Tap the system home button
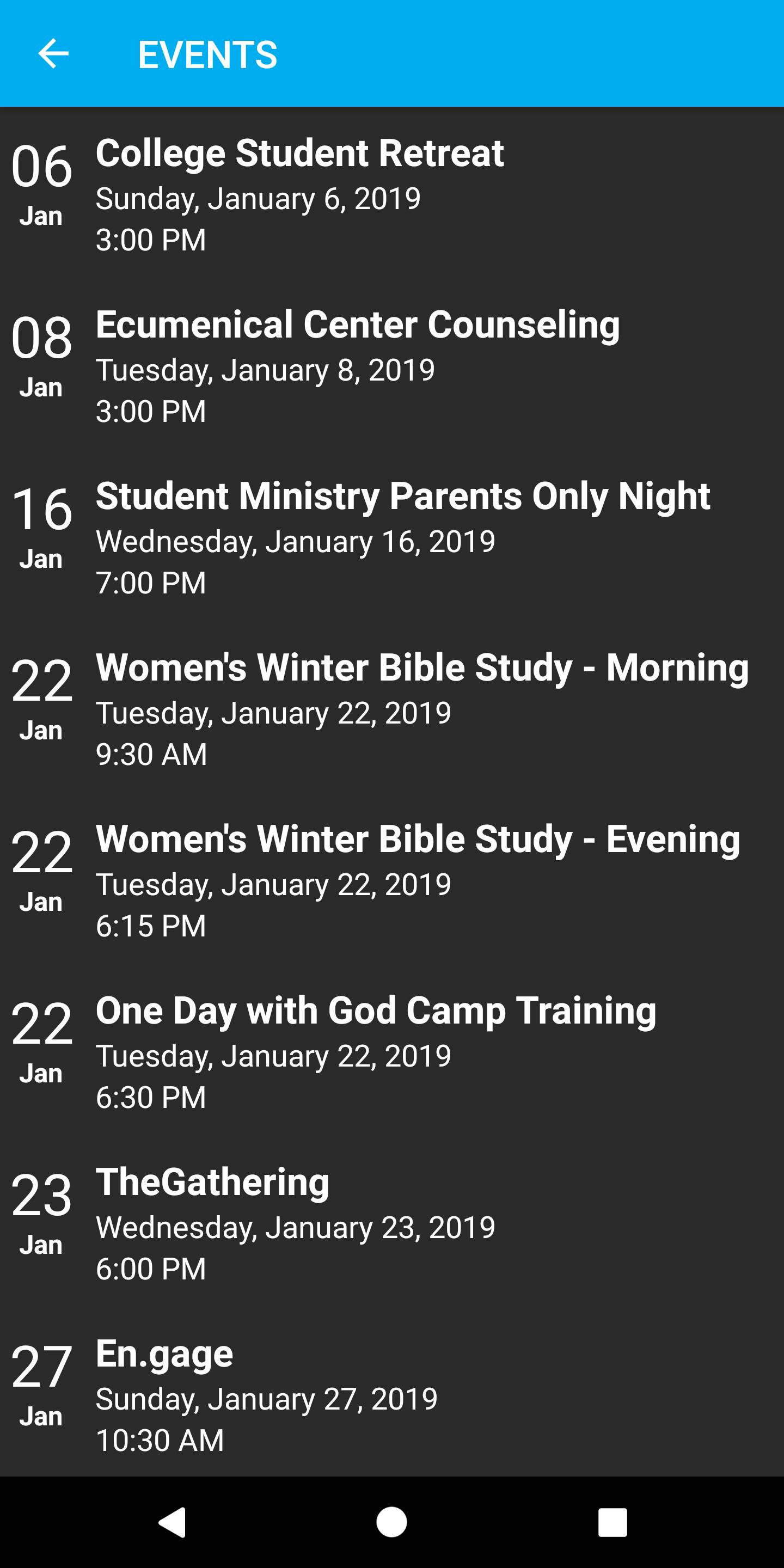The image size is (784, 1568). [x=391, y=1522]
